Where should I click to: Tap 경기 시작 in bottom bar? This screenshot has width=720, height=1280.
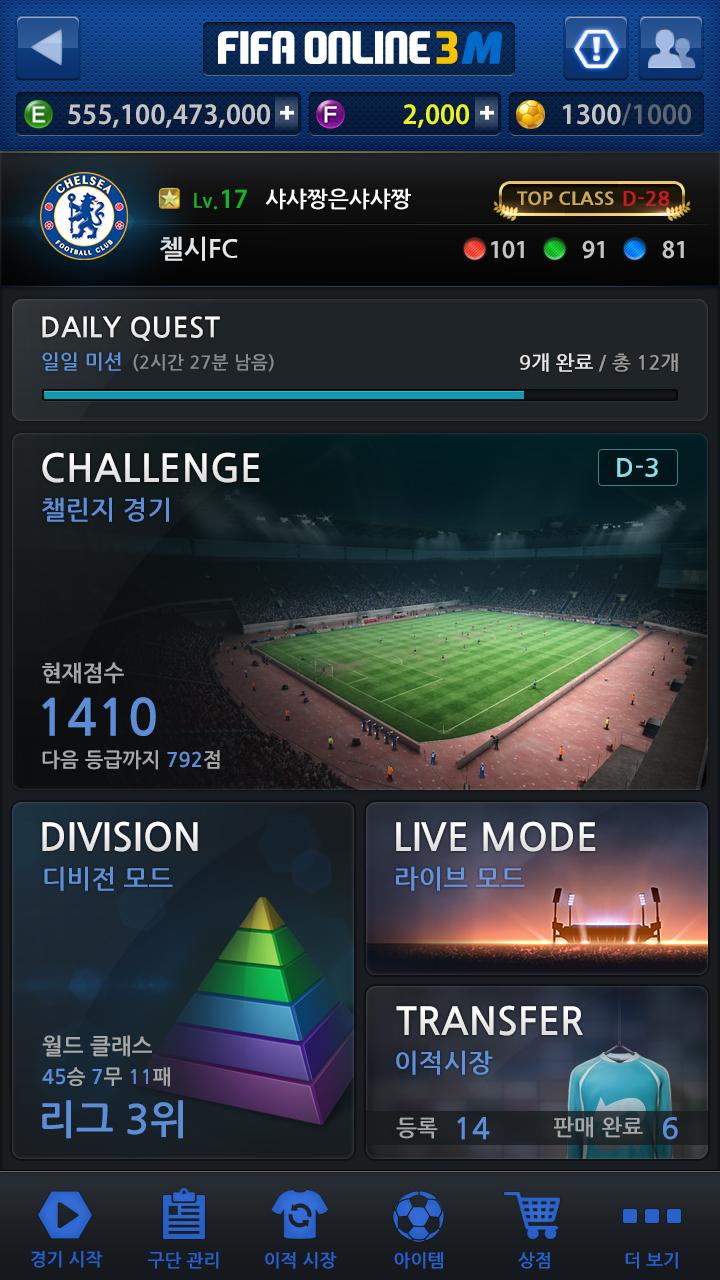[65, 1229]
